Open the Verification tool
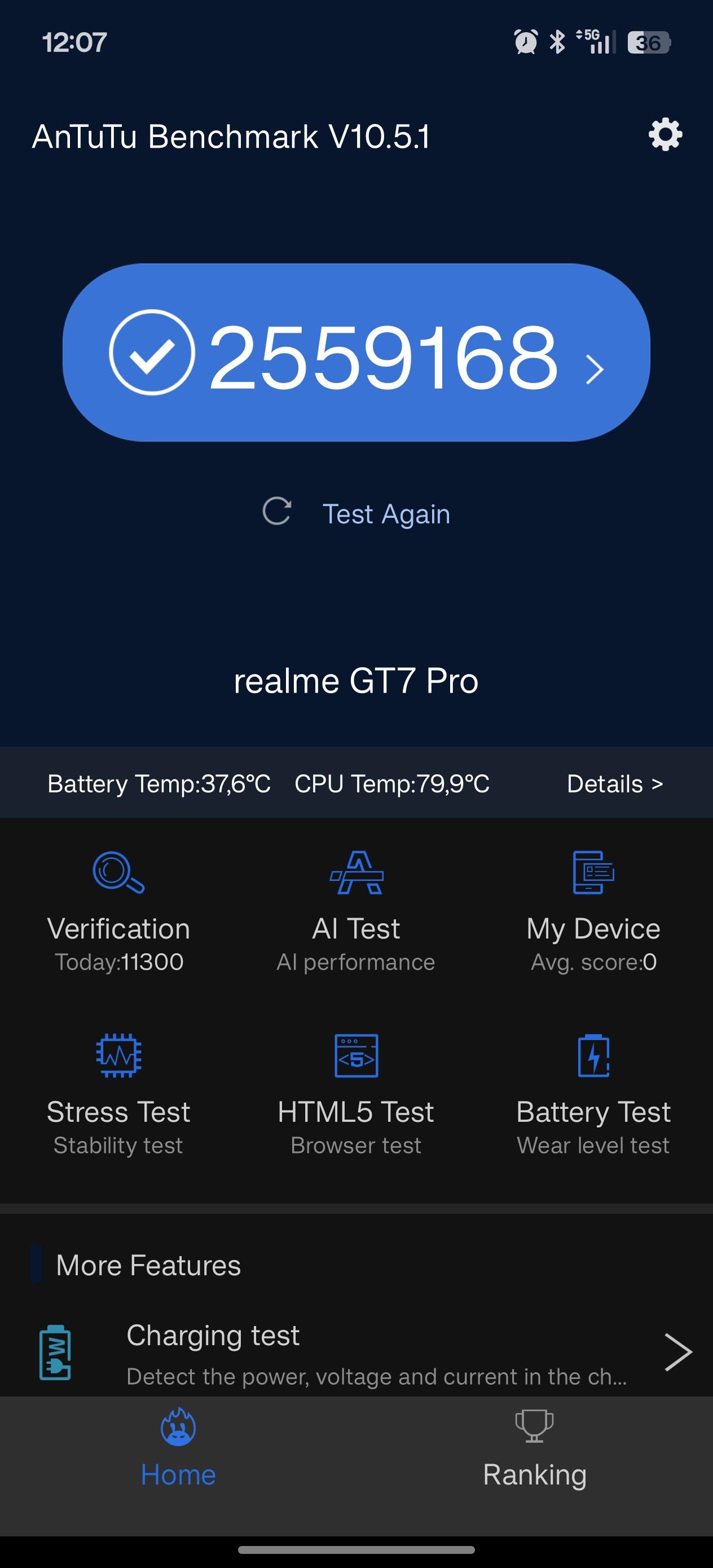 [118, 910]
